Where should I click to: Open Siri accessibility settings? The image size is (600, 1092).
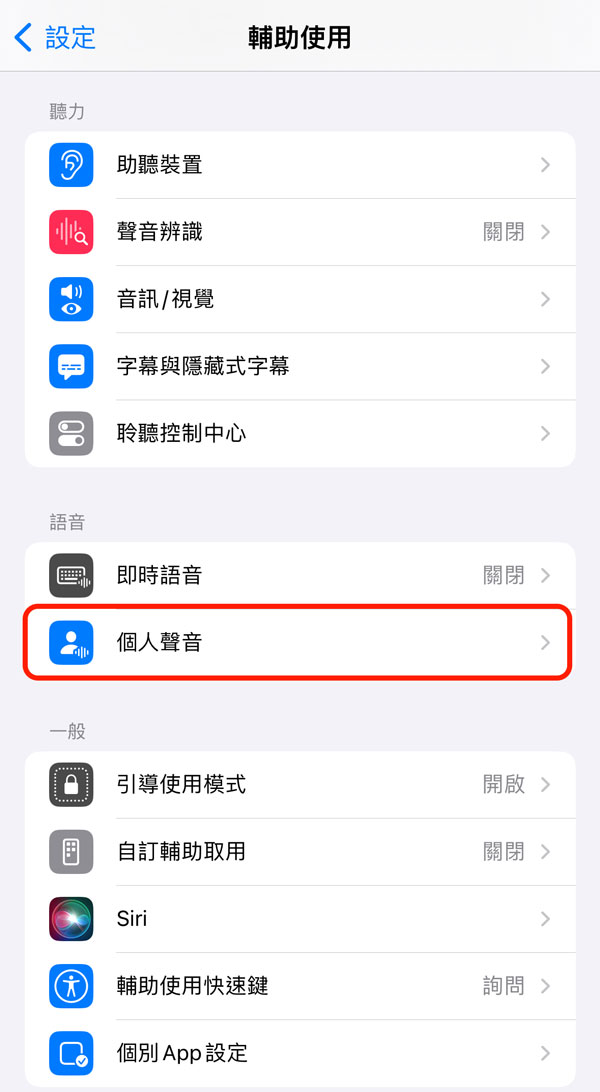[x=300, y=919]
